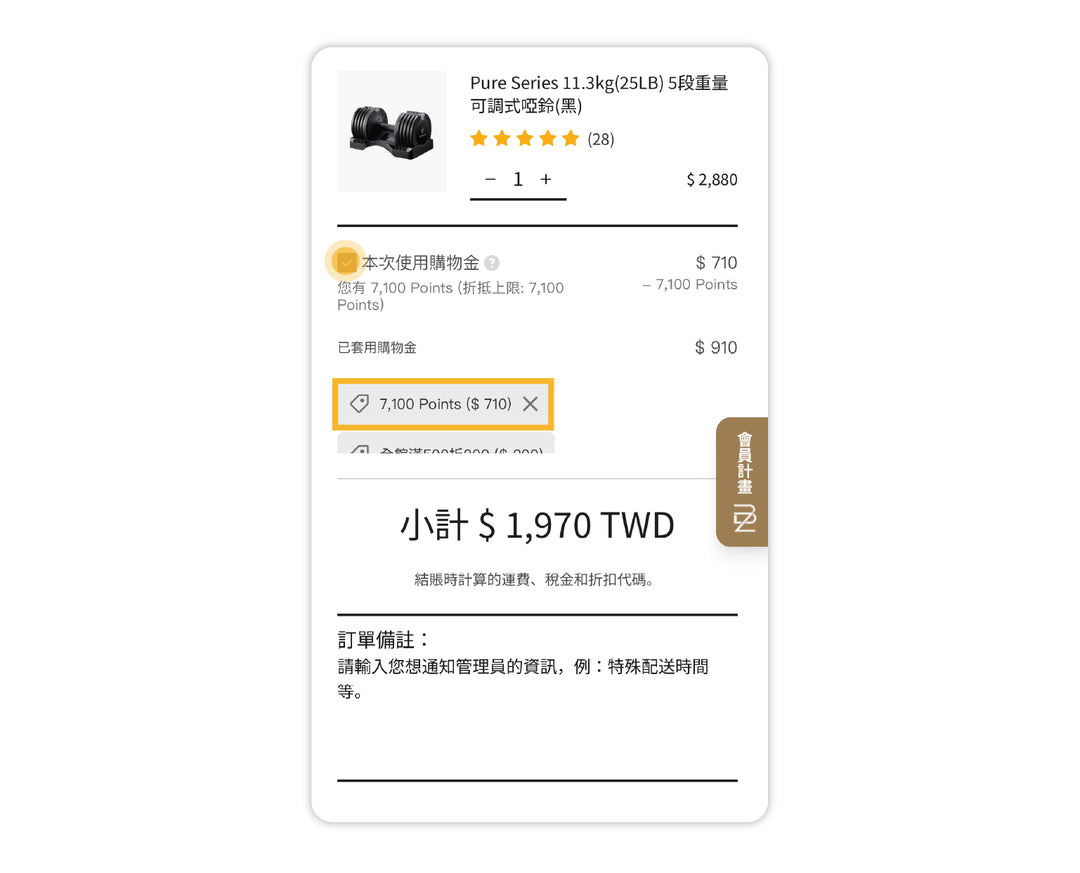Tap the 訂單備註 note field
1080x873 pixels.
[536, 720]
